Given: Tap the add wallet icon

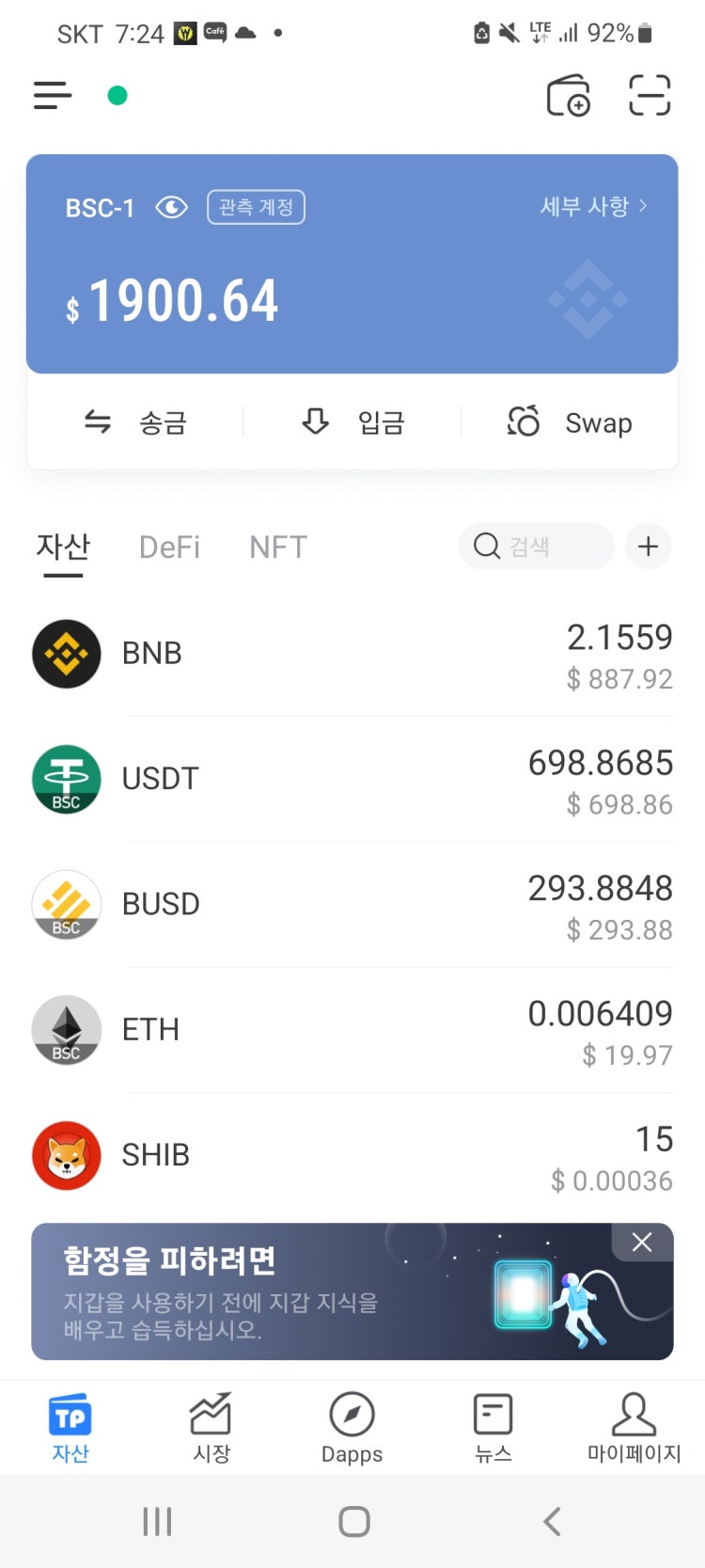Looking at the screenshot, I should click(570, 95).
